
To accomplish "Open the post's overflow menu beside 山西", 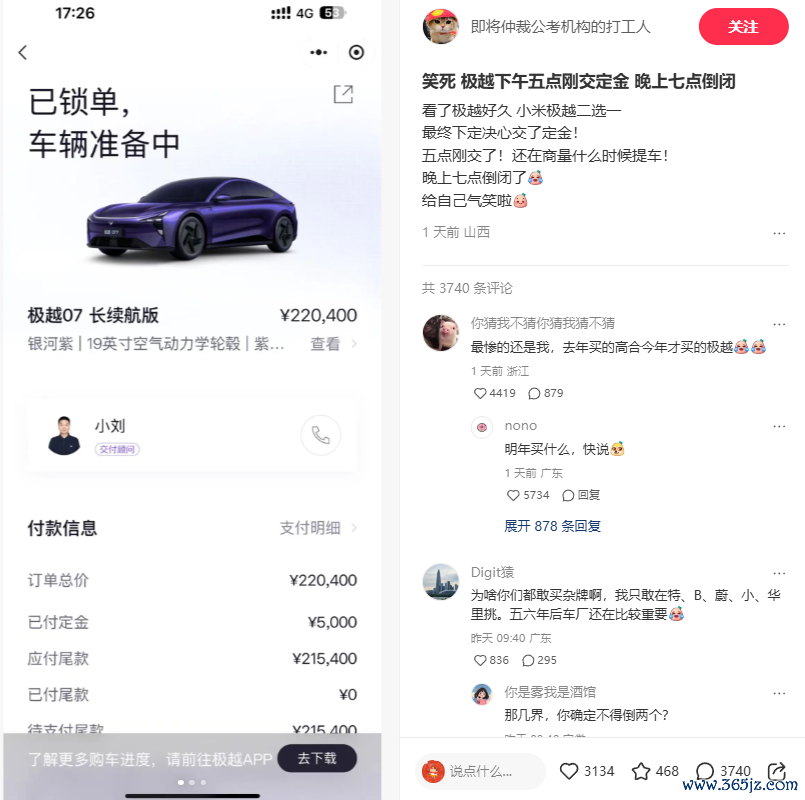I will tap(779, 233).
